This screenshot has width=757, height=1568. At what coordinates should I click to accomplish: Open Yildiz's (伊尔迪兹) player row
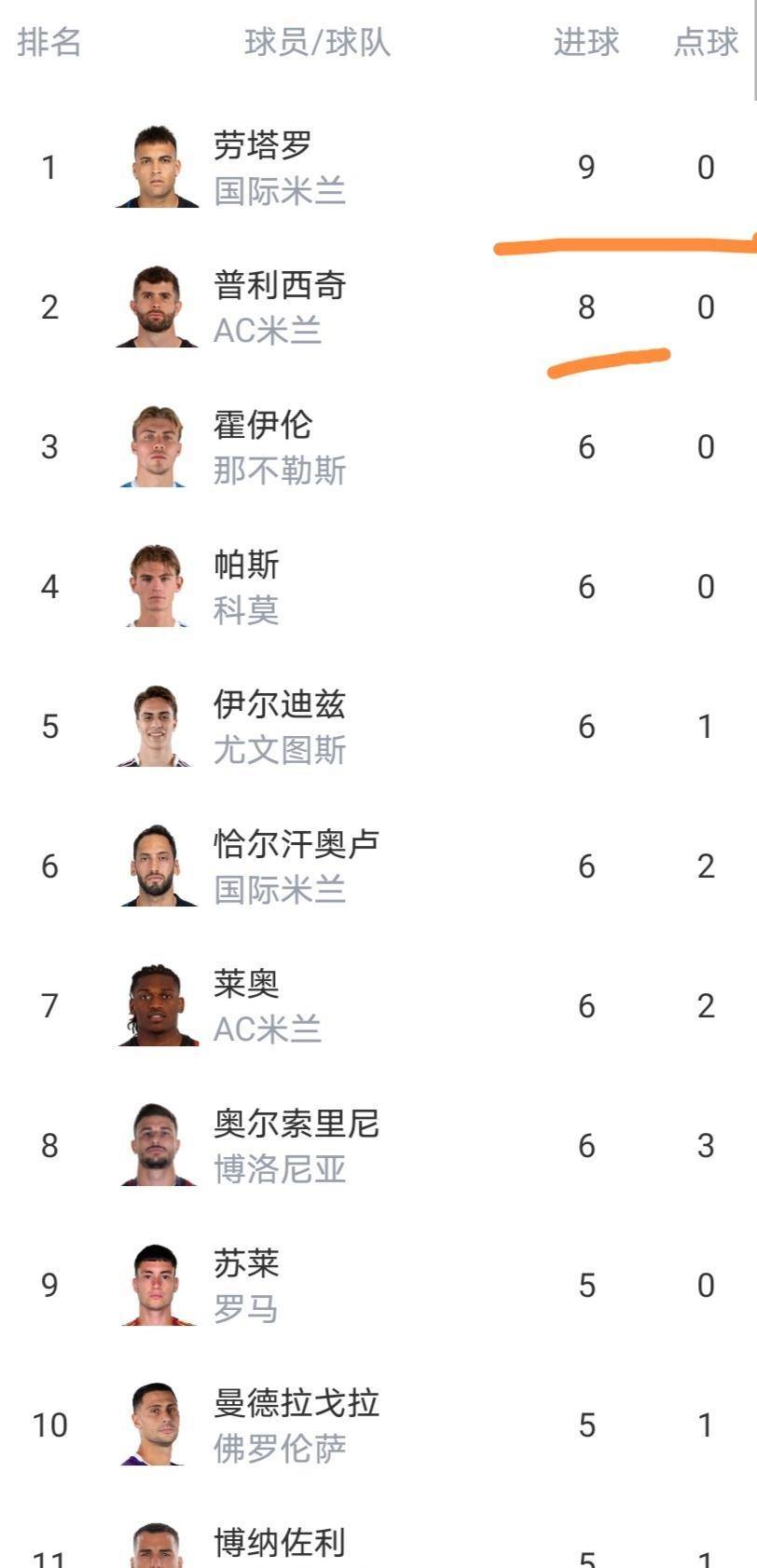(280, 705)
